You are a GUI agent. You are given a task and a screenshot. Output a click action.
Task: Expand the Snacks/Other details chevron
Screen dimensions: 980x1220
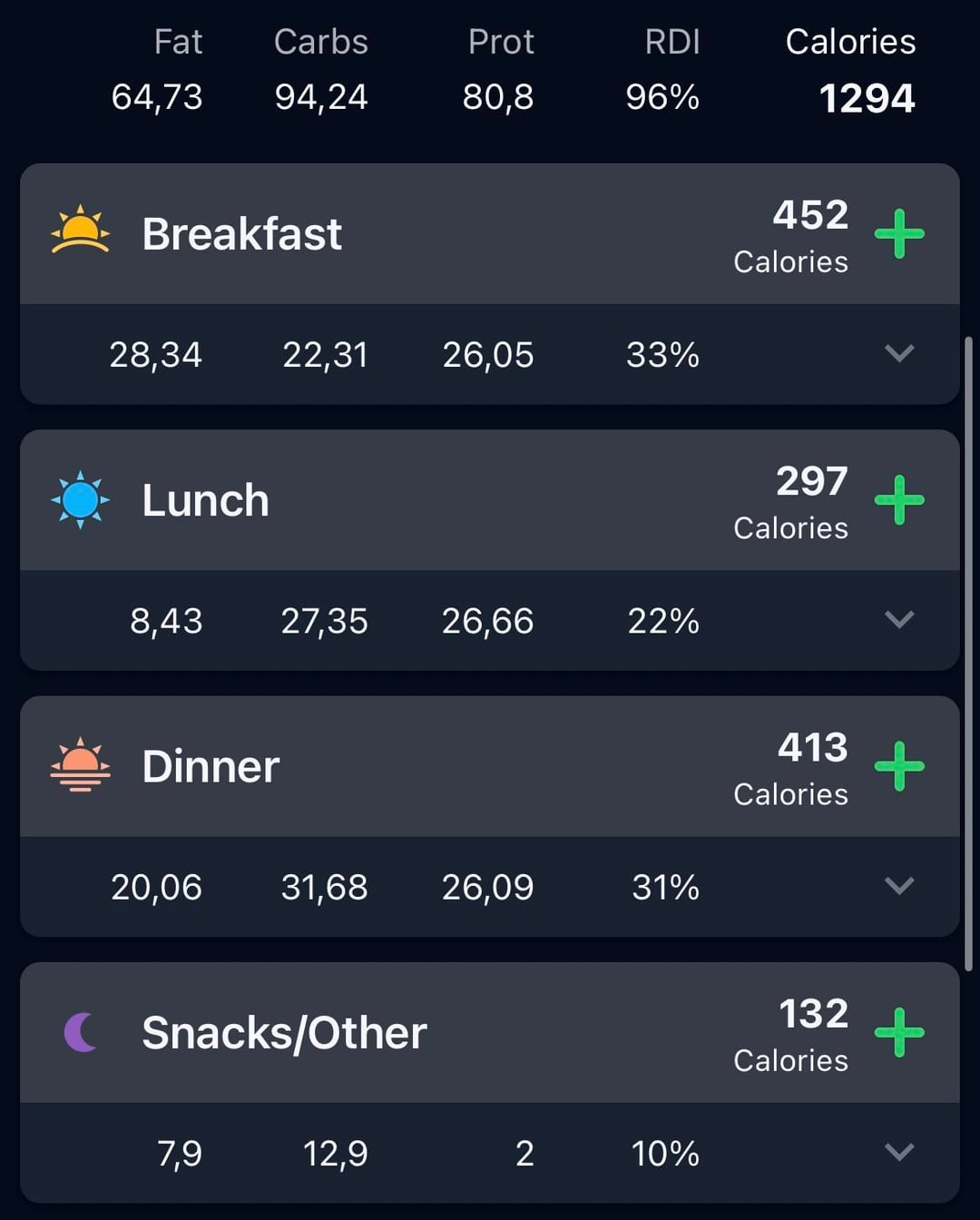click(x=899, y=1152)
